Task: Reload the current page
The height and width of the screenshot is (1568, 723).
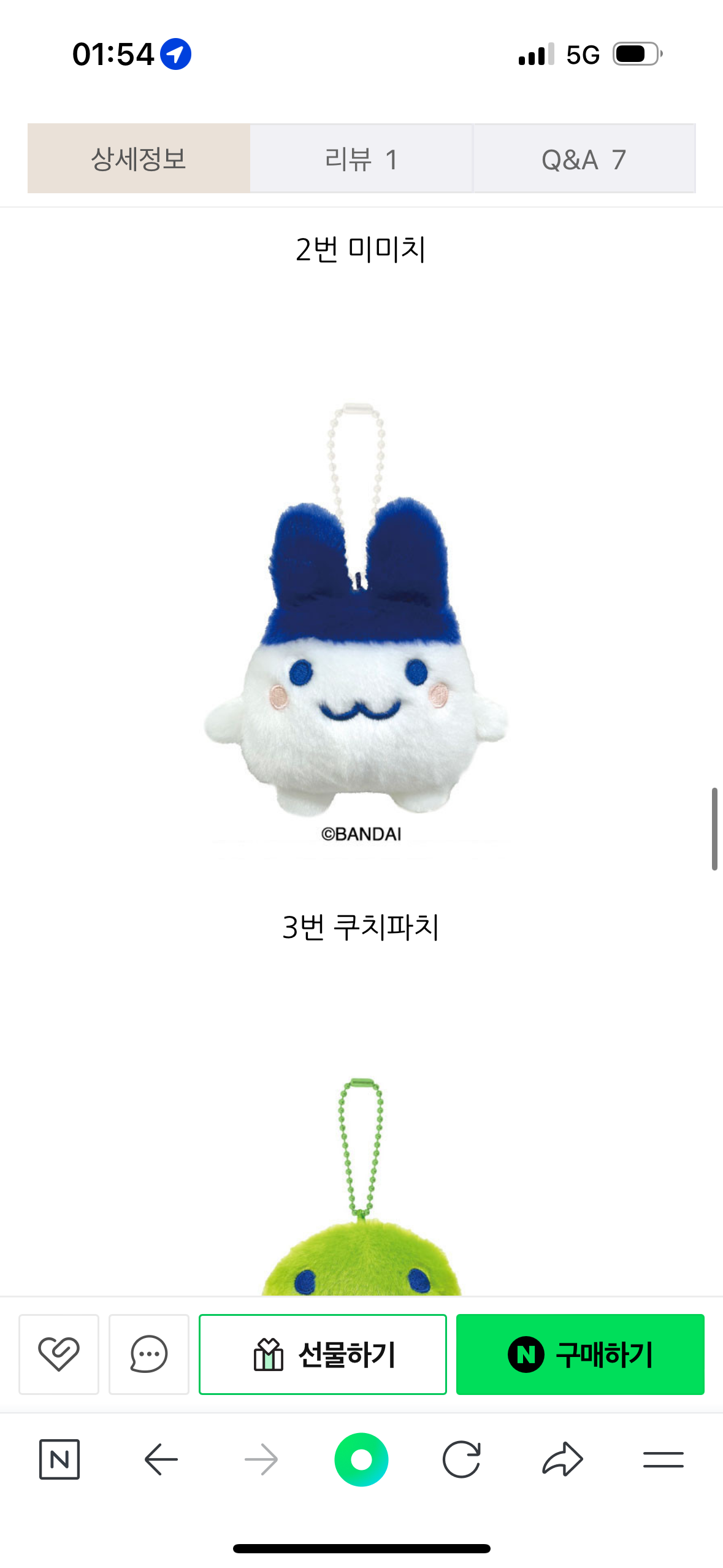Action: coord(461,1459)
